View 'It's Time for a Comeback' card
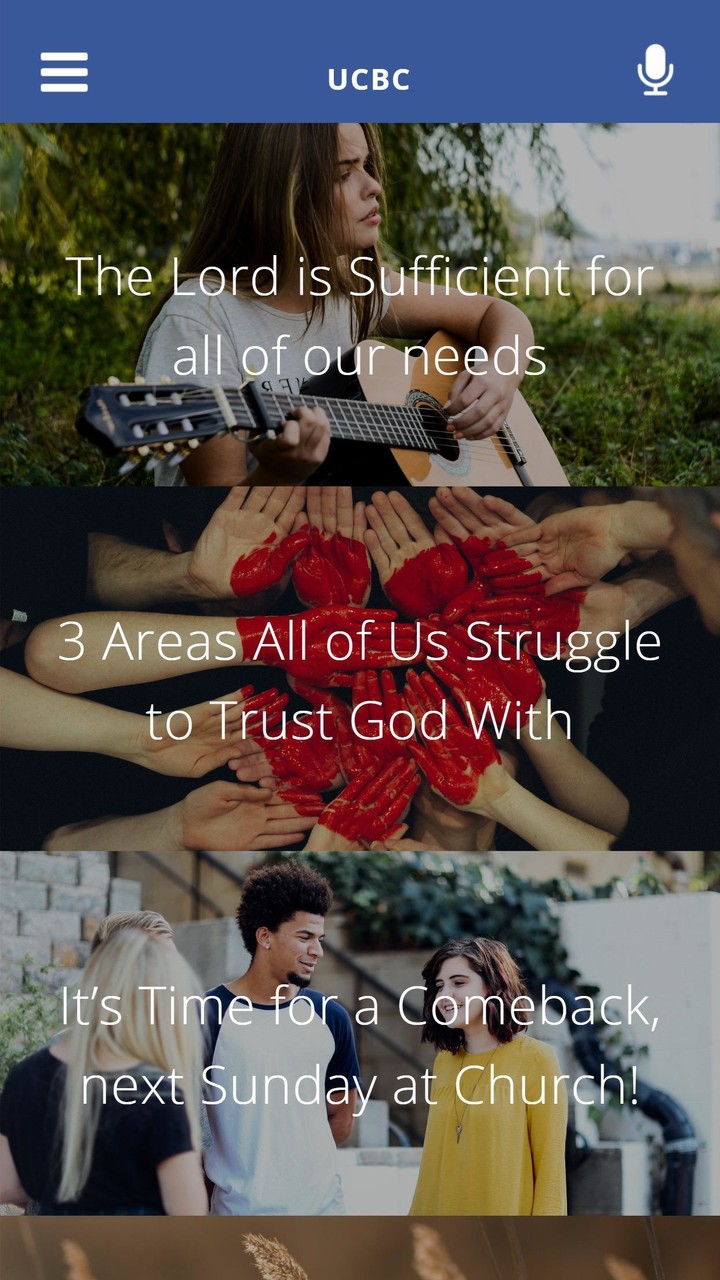720x1280 pixels. (x=360, y=1045)
